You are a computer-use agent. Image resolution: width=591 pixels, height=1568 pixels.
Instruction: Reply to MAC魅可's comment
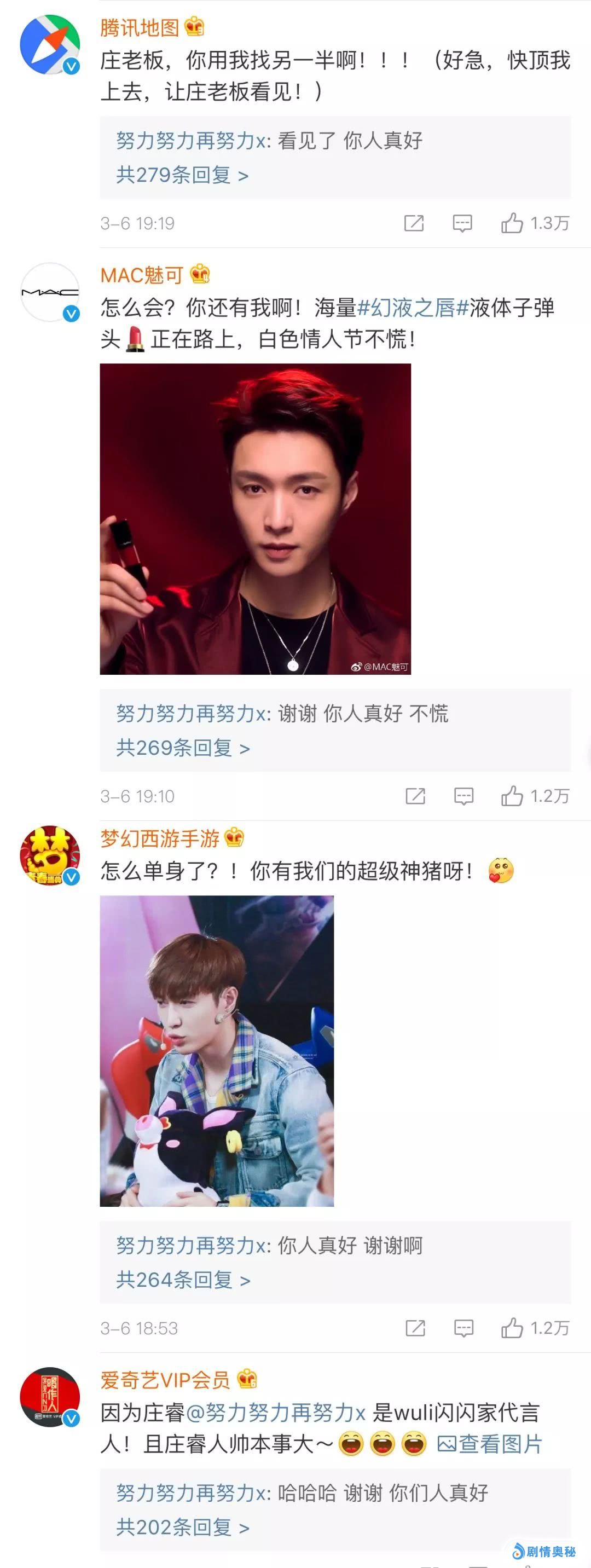(463, 796)
